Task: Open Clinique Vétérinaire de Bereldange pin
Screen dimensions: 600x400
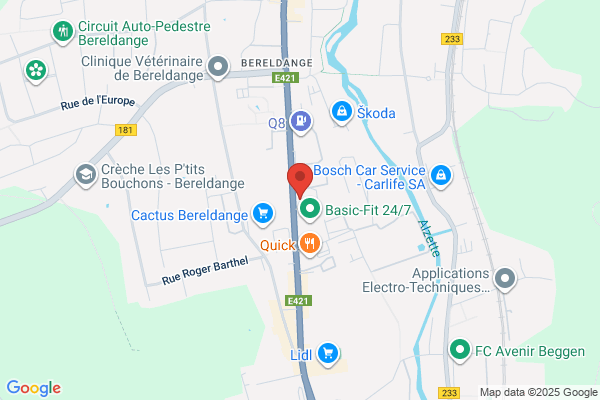Action: point(218,67)
